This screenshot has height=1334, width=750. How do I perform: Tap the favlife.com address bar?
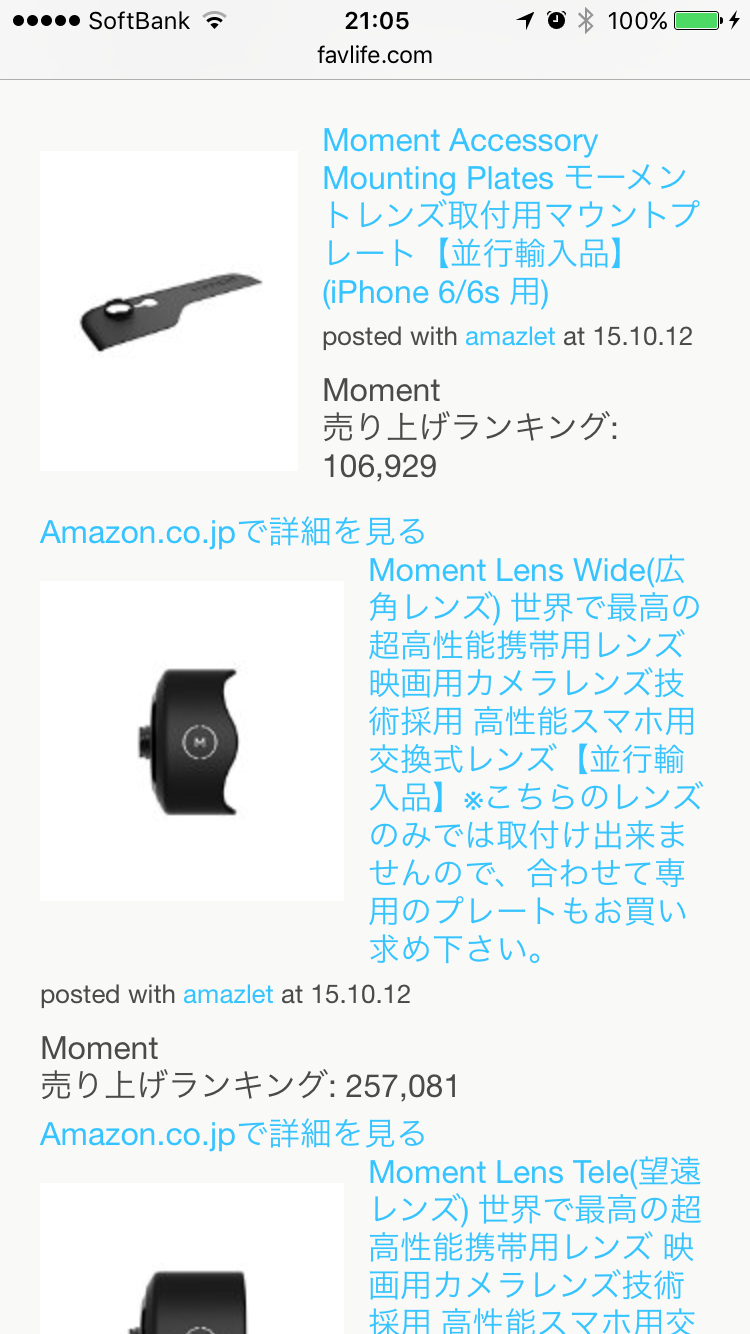tap(375, 55)
